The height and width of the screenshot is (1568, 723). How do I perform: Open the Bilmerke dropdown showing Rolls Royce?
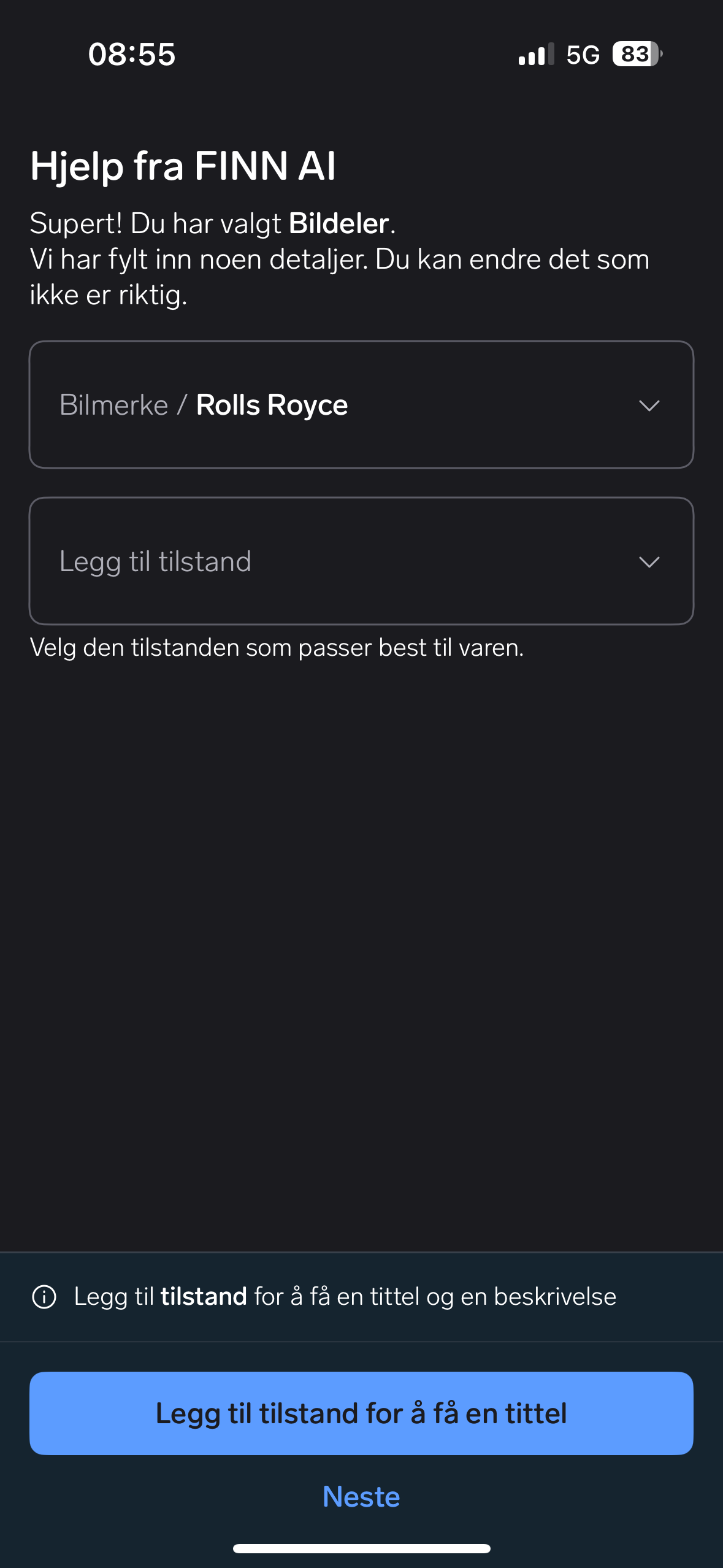(x=361, y=405)
